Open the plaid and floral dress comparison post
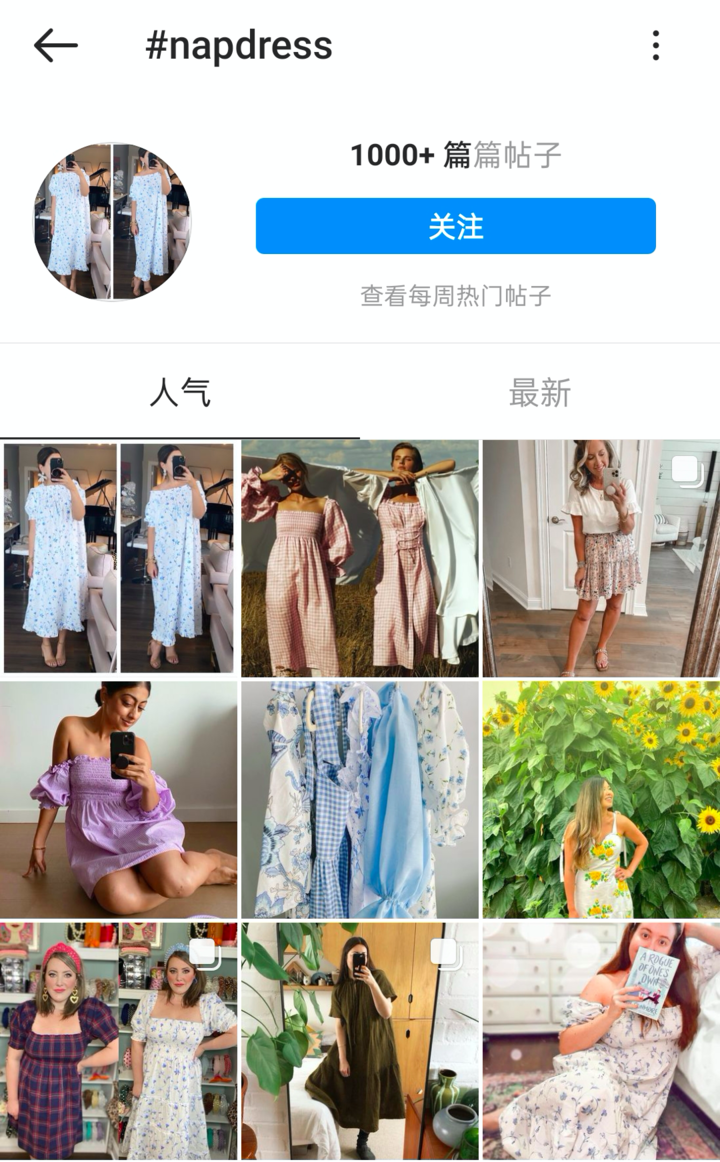720x1162 pixels. point(119,1040)
